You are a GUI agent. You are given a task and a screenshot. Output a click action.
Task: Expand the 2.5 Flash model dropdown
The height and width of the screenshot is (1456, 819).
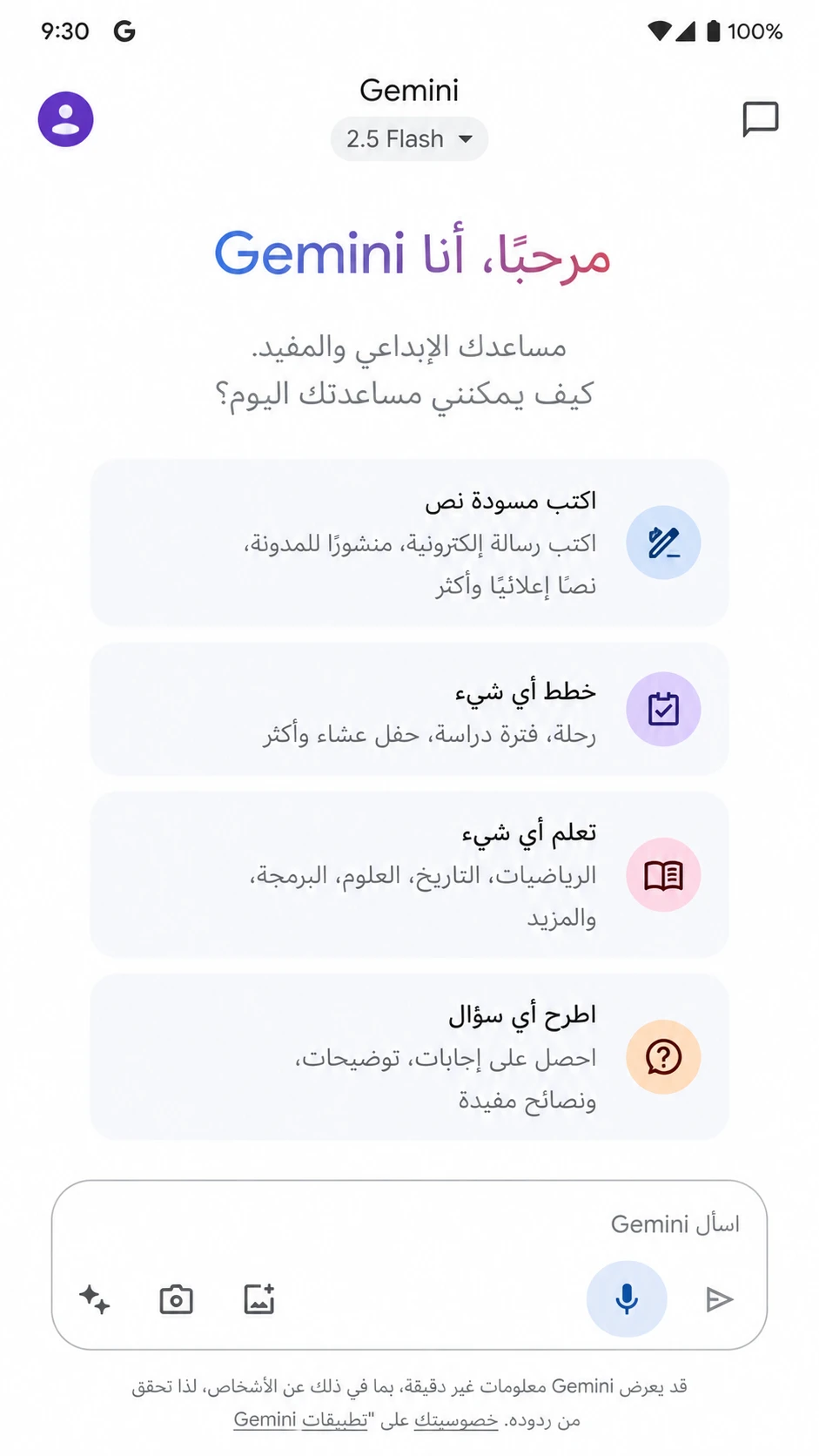point(409,139)
